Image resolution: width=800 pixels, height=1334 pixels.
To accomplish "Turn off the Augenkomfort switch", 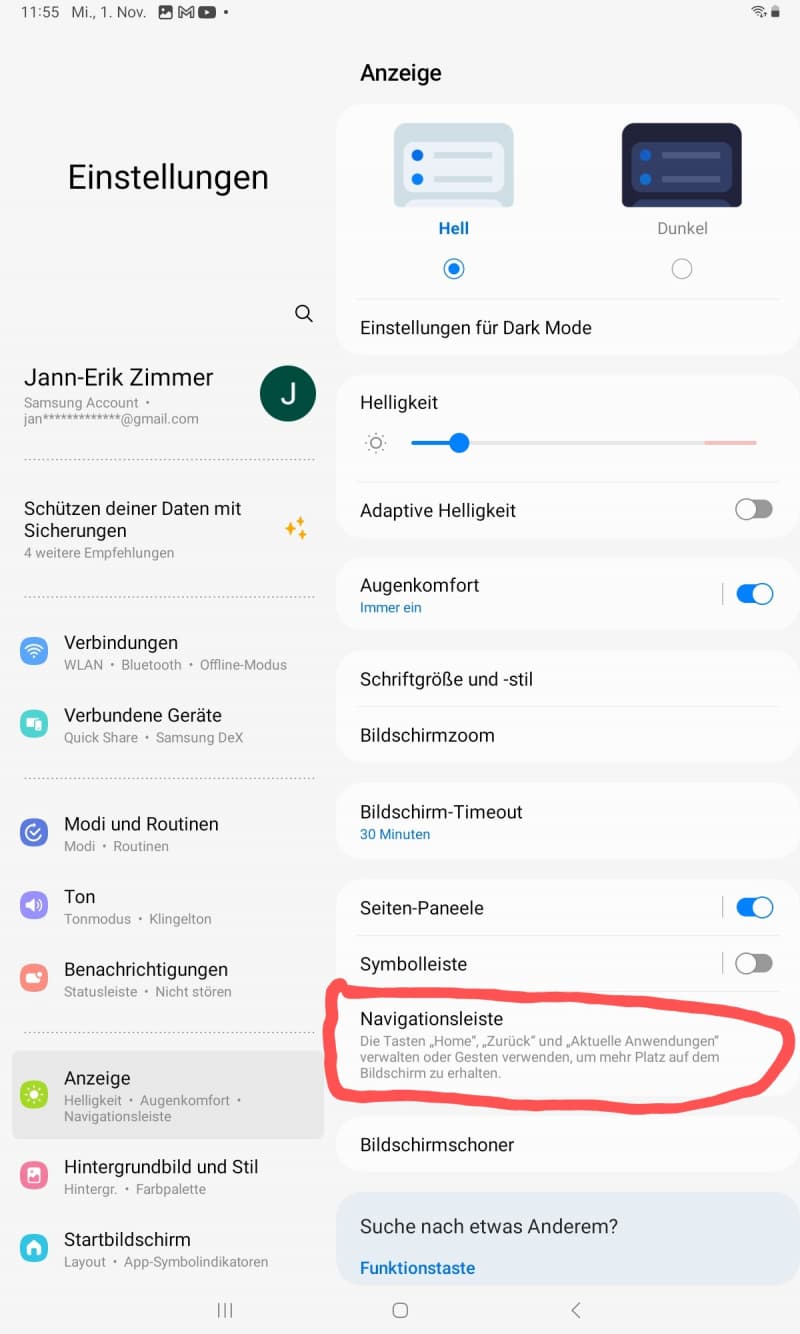I will [x=754, y=594].
